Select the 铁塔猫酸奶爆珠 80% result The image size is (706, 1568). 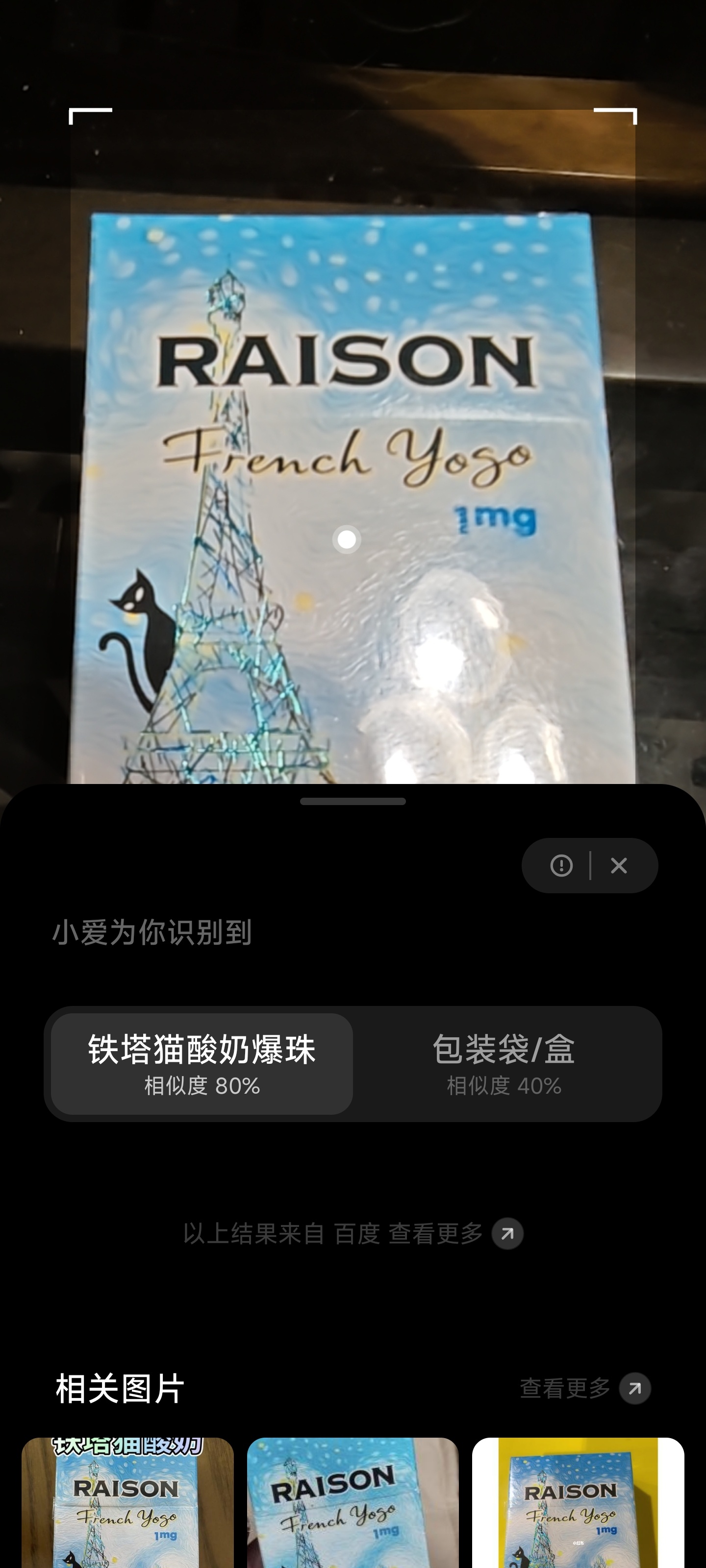point(202,1063)
